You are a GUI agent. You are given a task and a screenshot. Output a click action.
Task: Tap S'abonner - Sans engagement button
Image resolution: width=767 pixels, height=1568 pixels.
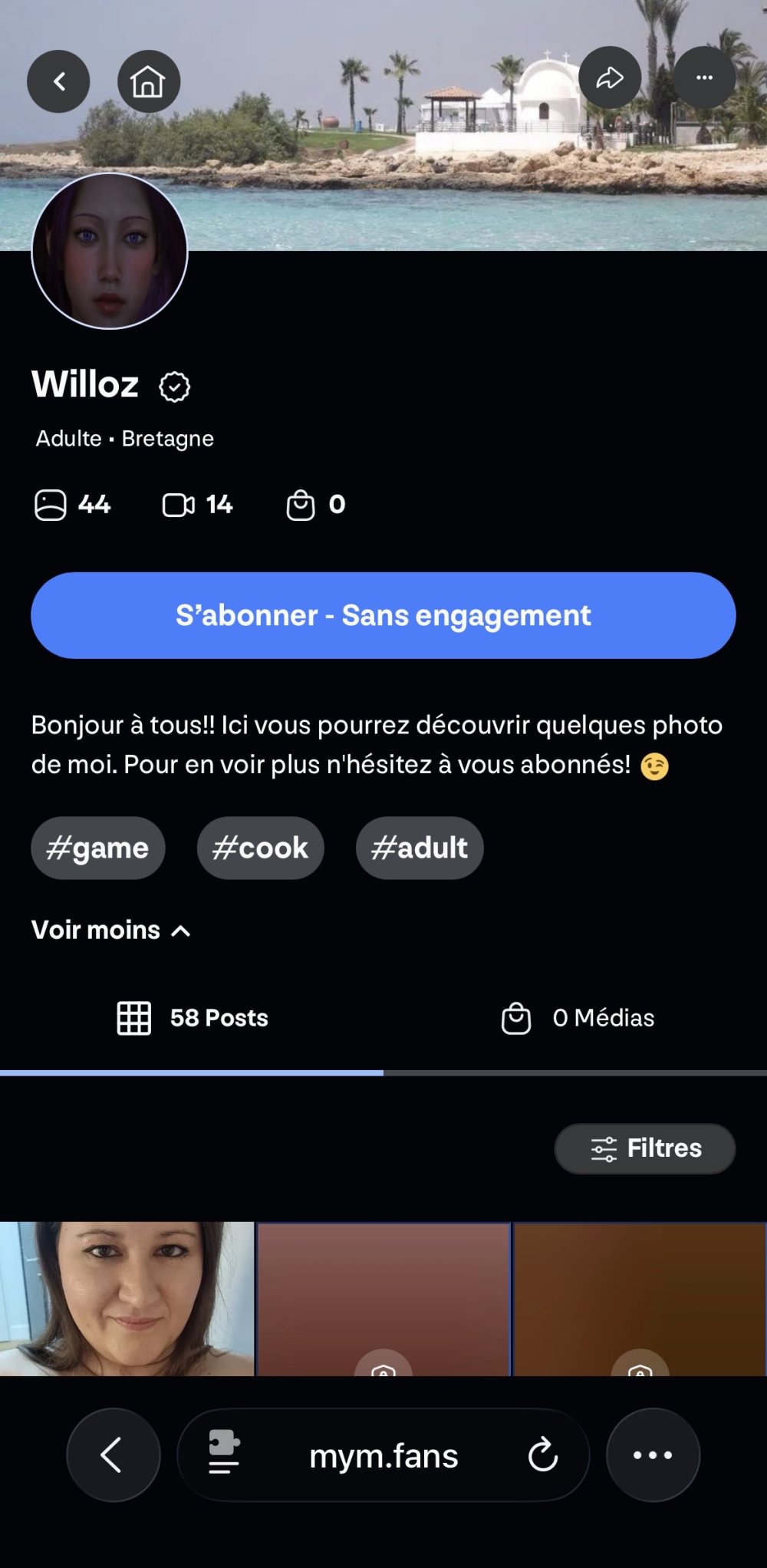pos(383,615)
